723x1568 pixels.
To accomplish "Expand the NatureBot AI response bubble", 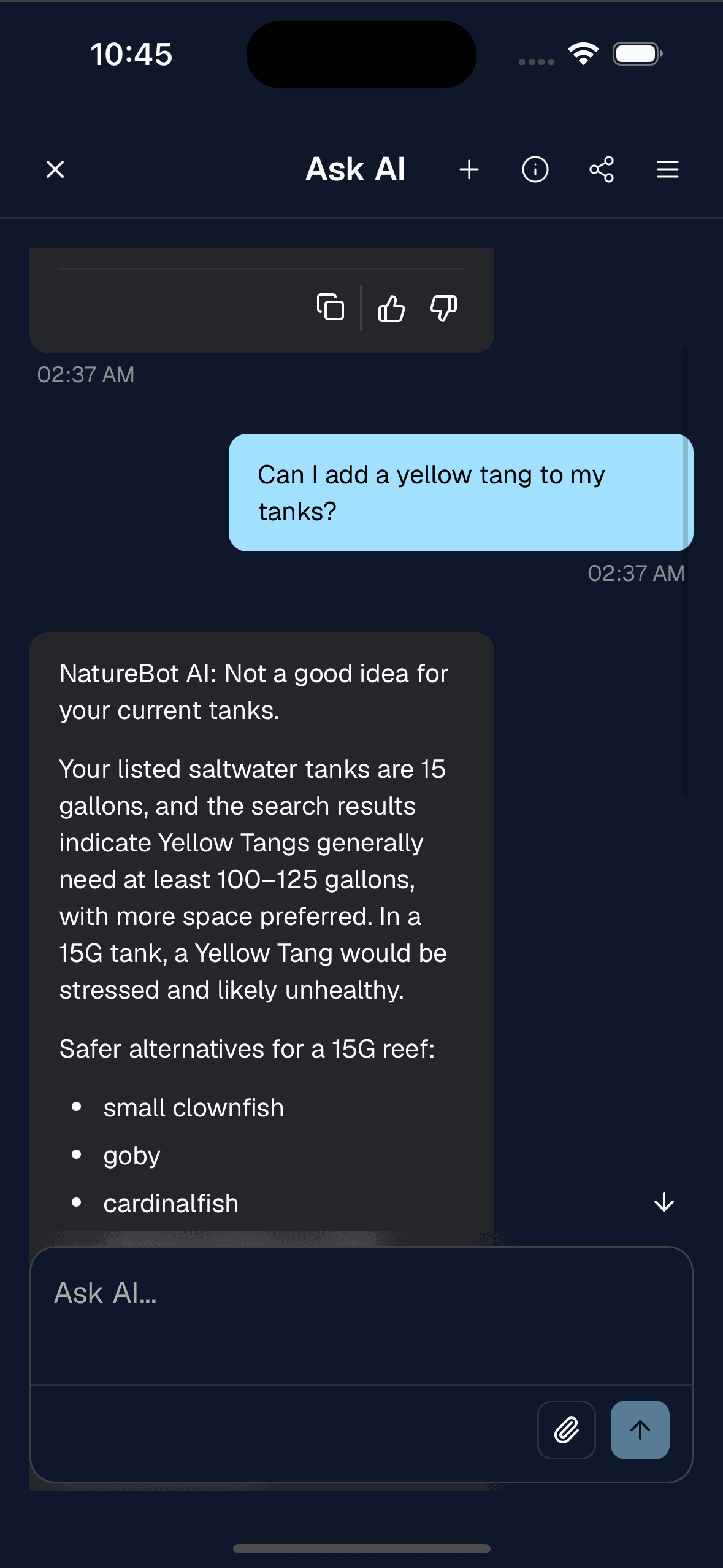I will 262,920.
